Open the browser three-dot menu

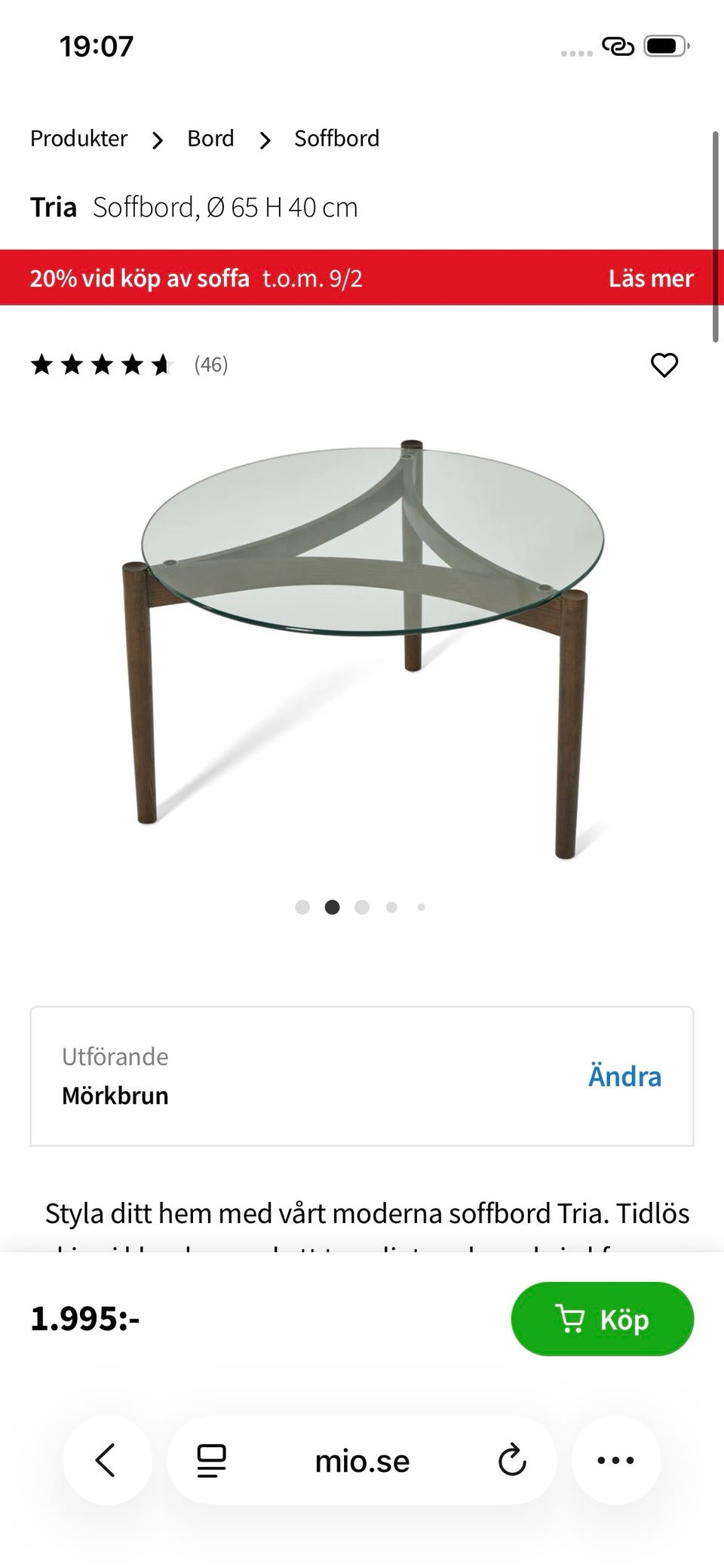(x=616, y=1459)
